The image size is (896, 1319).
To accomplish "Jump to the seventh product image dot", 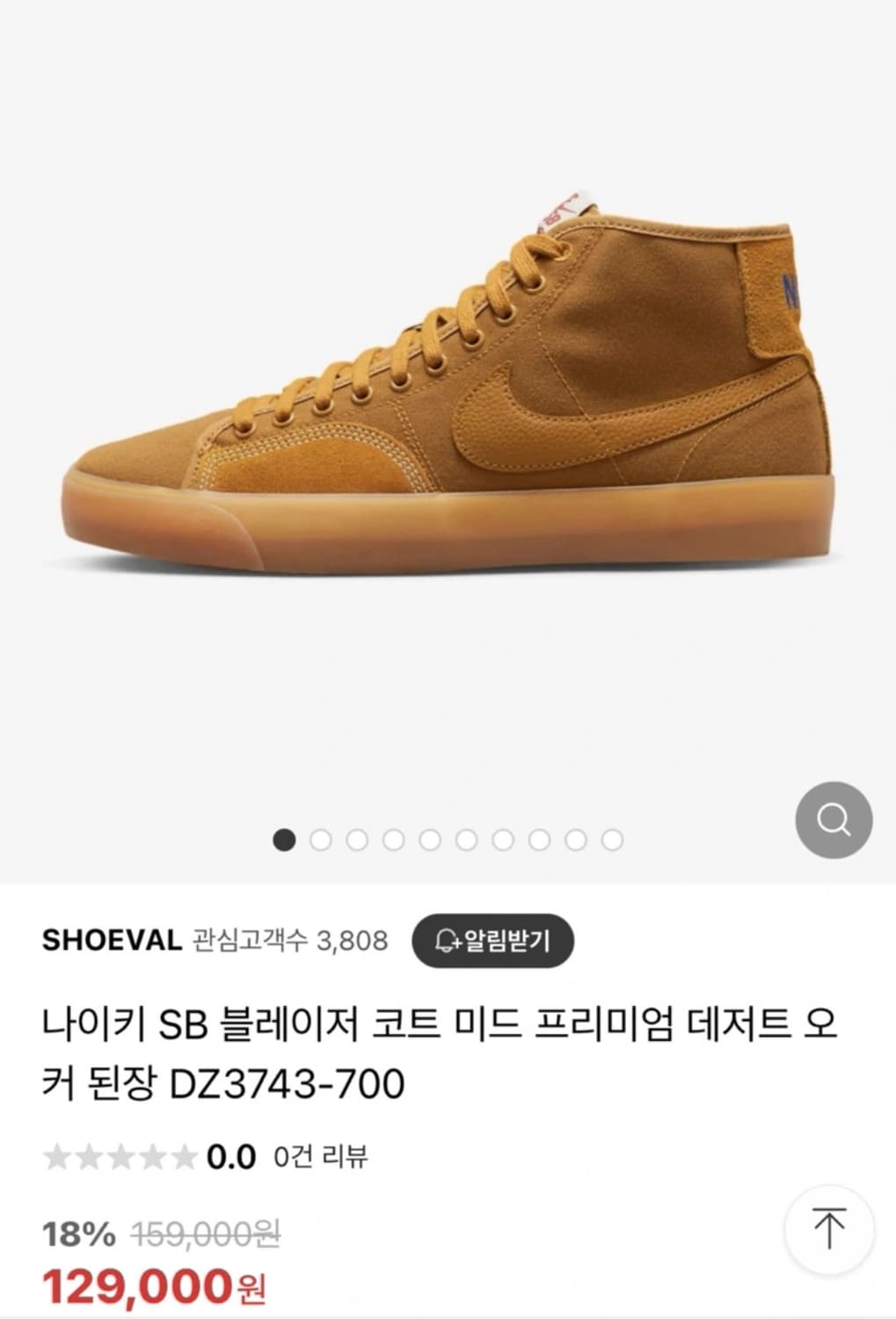I will 501,840.
